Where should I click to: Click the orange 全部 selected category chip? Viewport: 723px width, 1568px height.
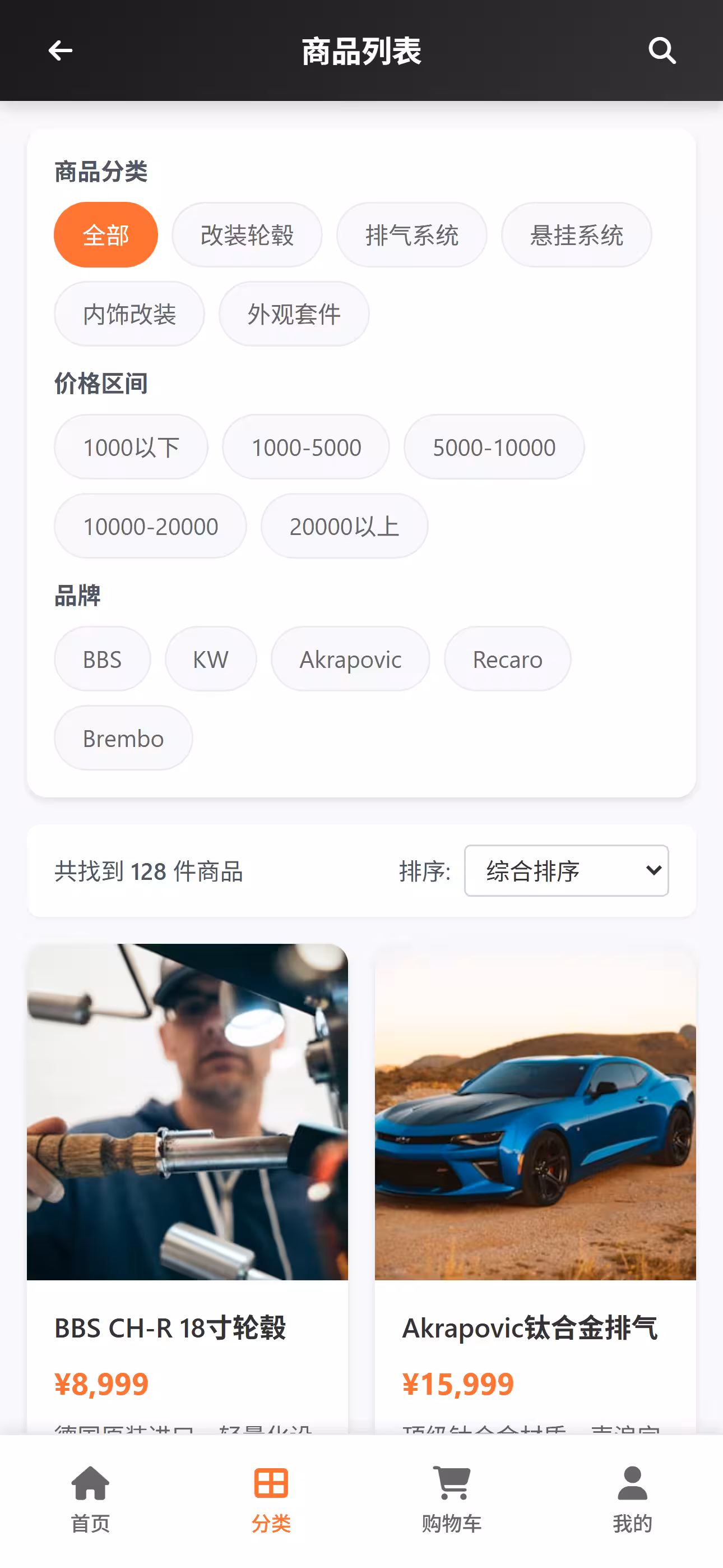tap(105, 234)
